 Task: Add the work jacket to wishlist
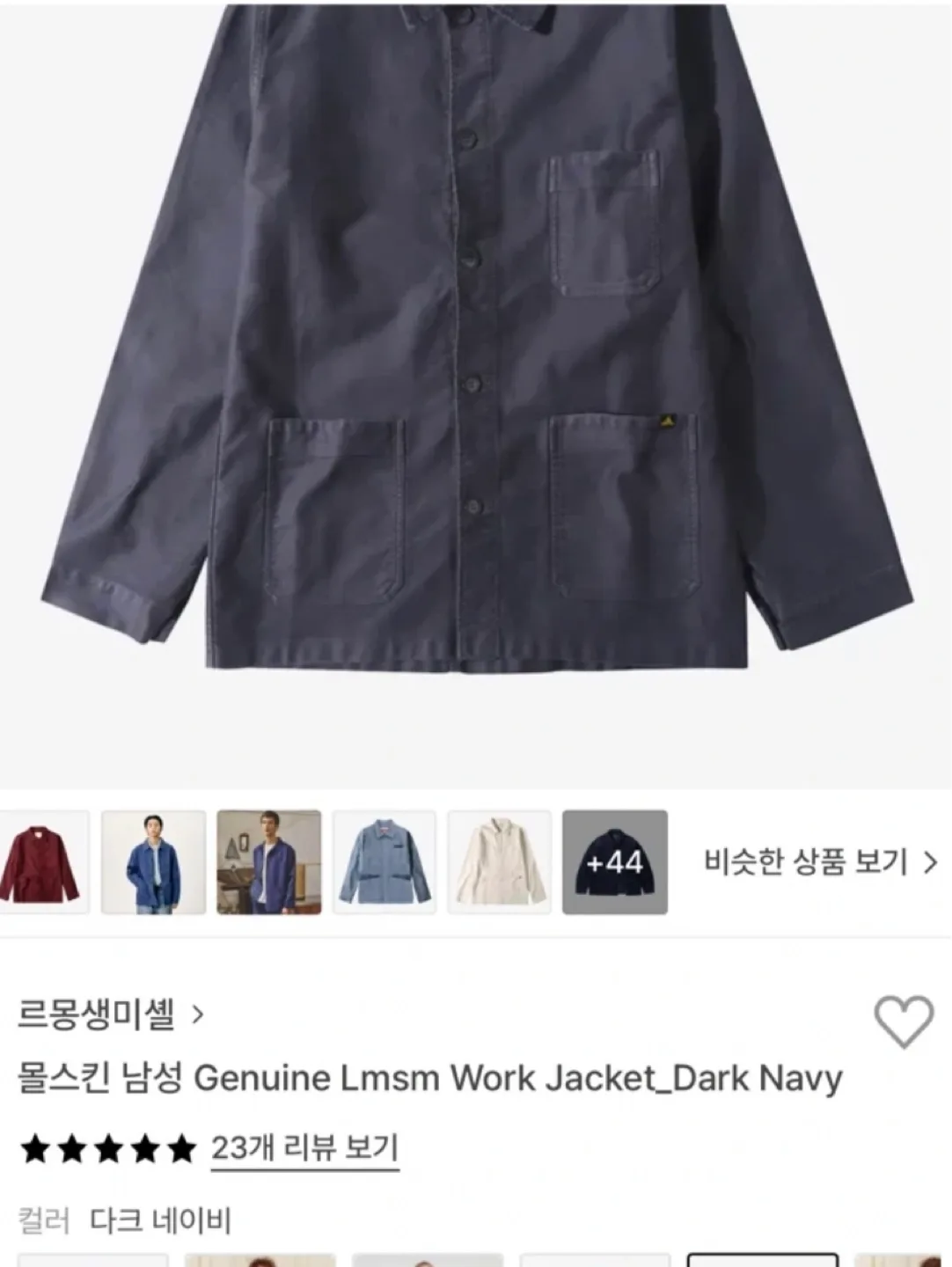coord(903,1022)
